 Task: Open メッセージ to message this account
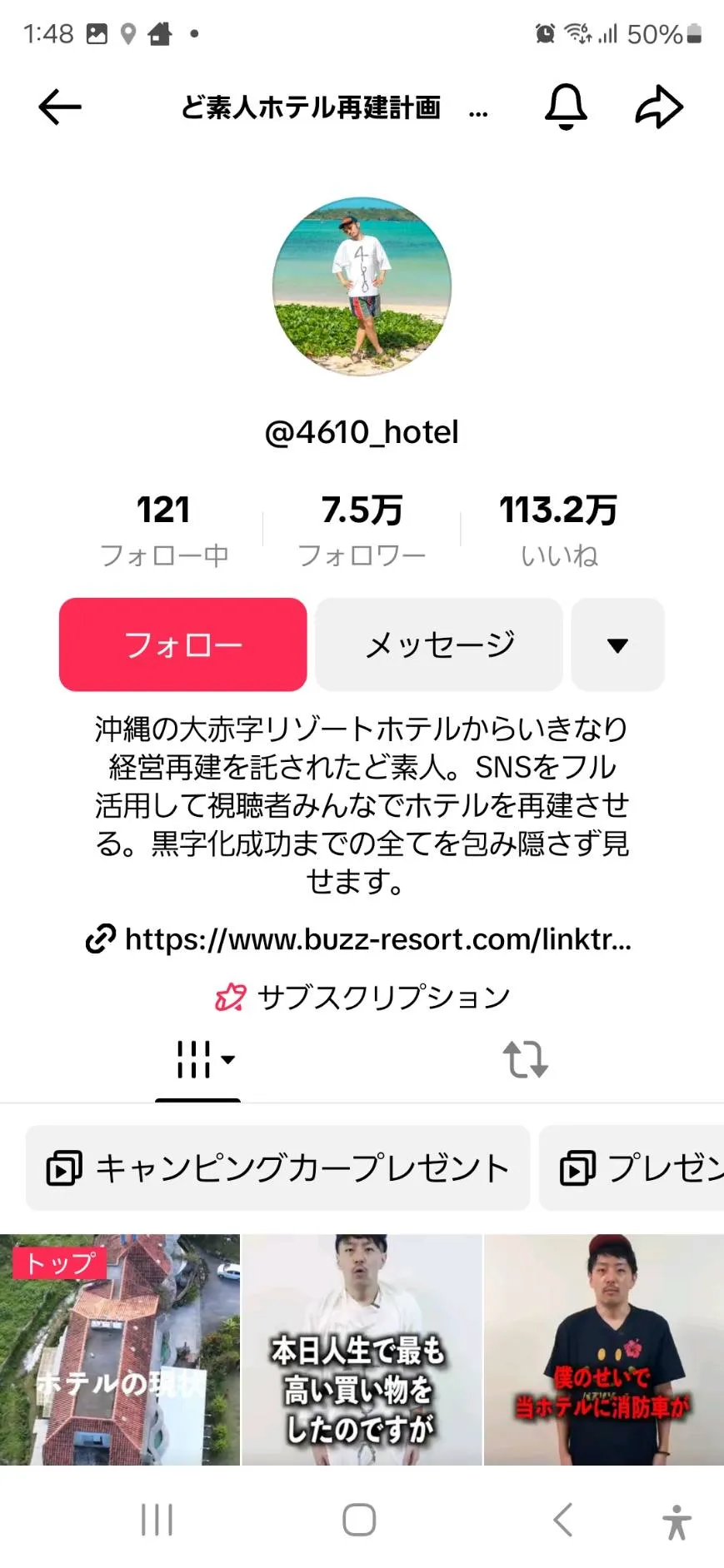click(439, 645)
